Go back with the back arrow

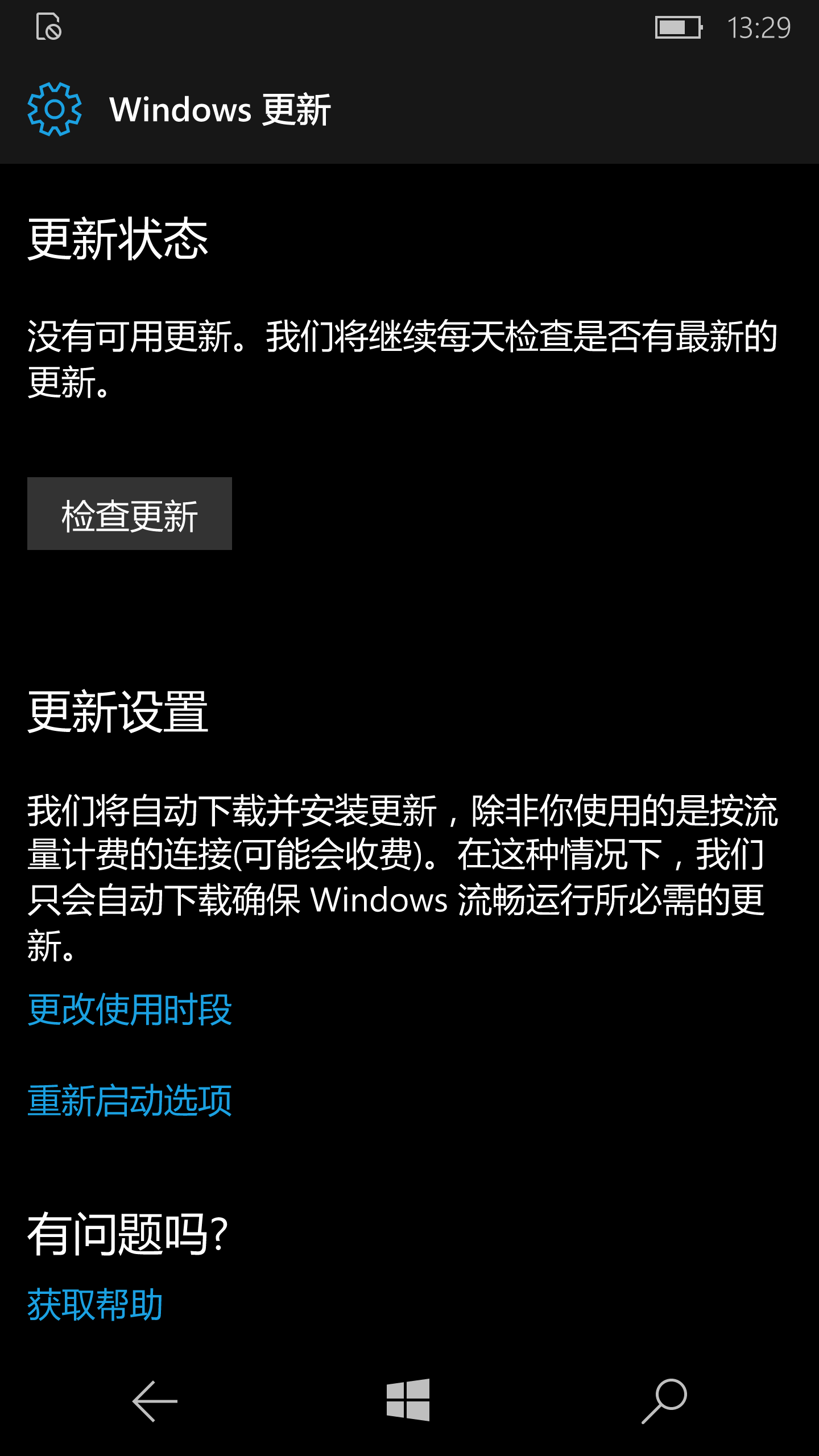pos(155,1401)
